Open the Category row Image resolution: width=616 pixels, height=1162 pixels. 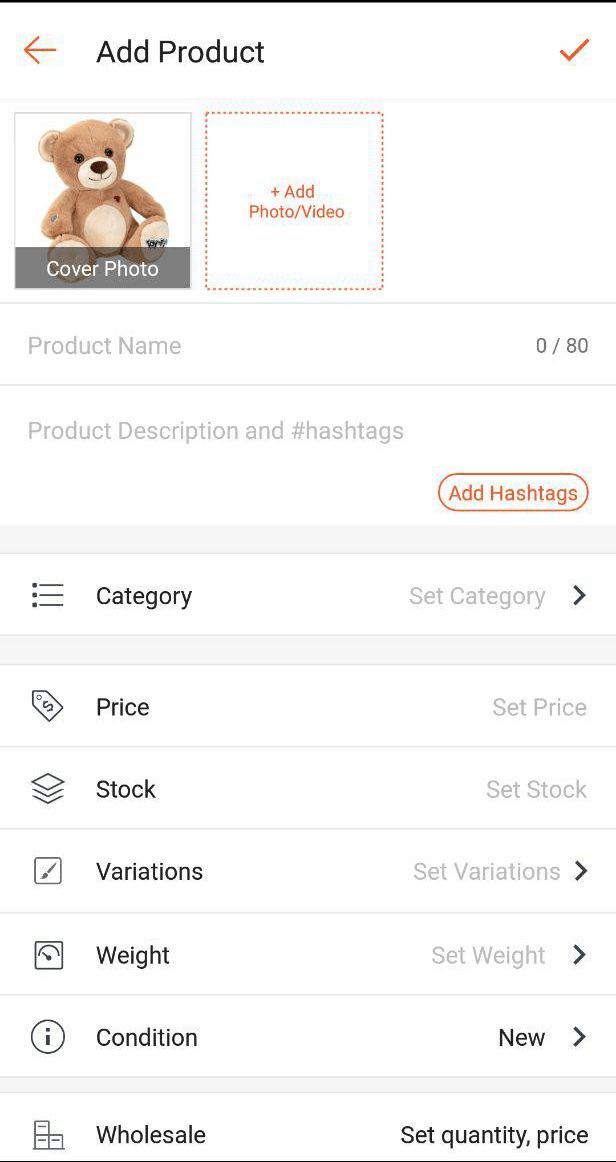point(308,595)
